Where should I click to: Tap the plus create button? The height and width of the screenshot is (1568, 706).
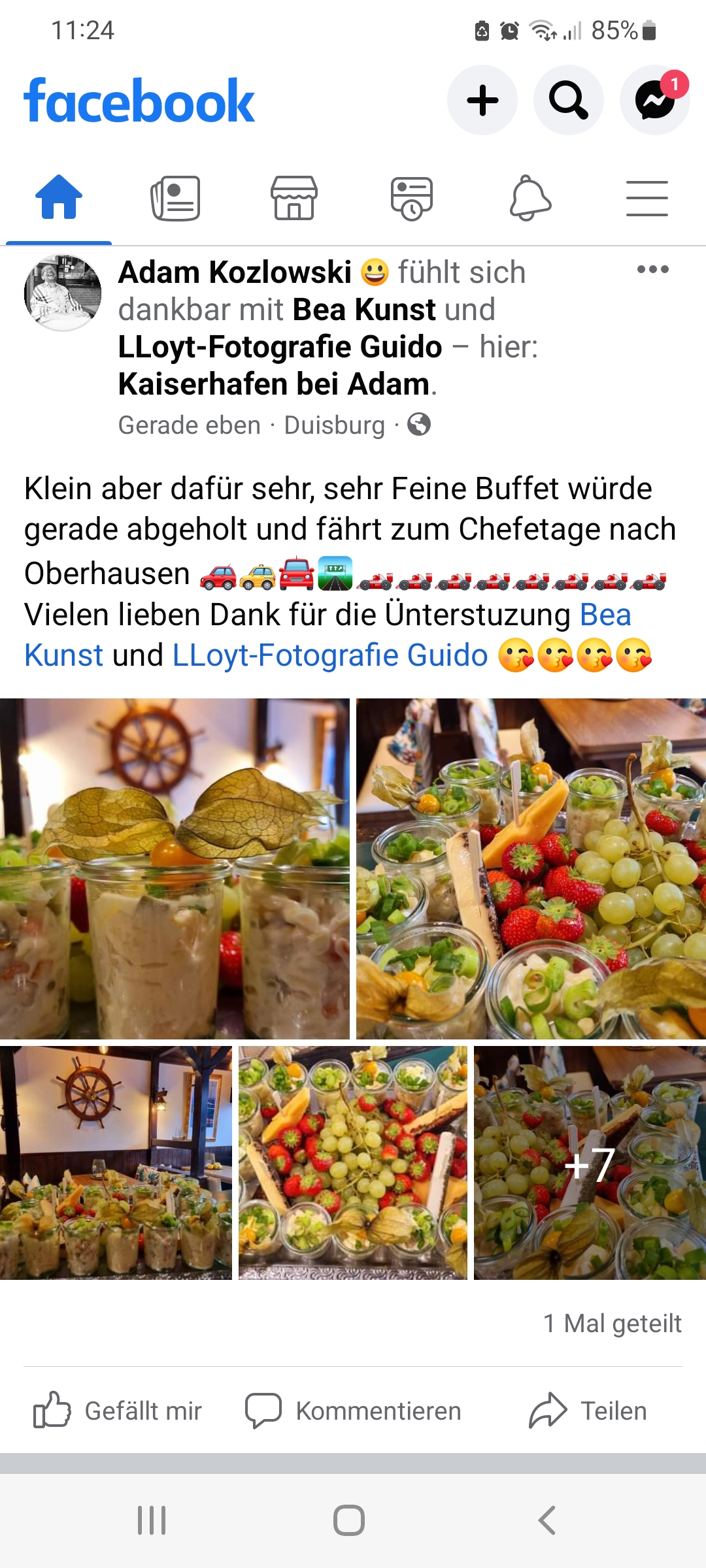[x=482, y=101]
